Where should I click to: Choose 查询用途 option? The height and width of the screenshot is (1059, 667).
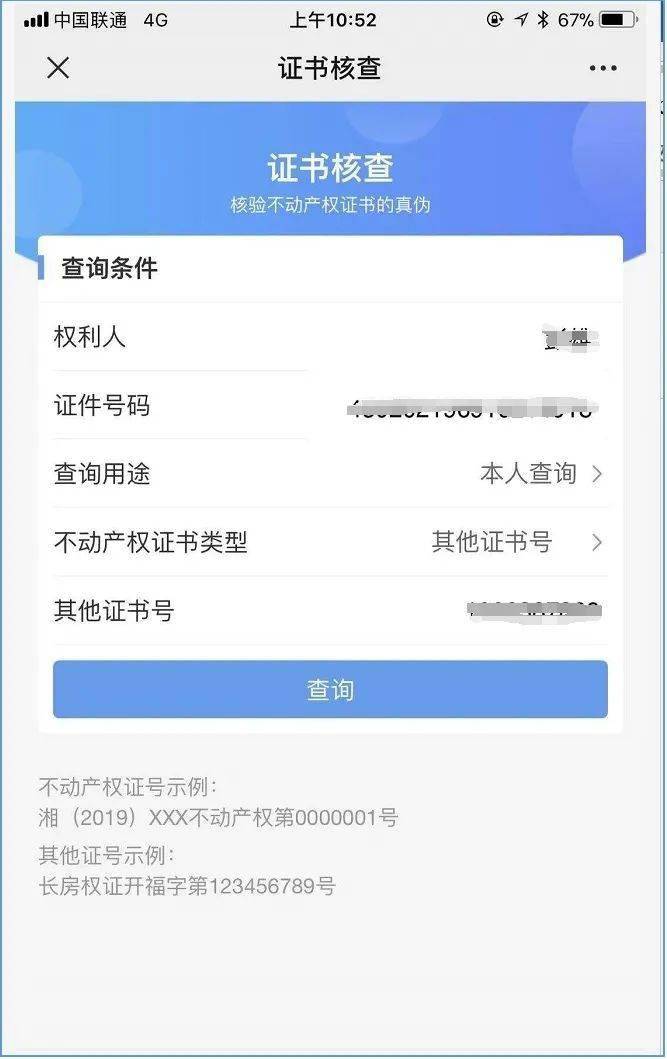tap(540, 474)
